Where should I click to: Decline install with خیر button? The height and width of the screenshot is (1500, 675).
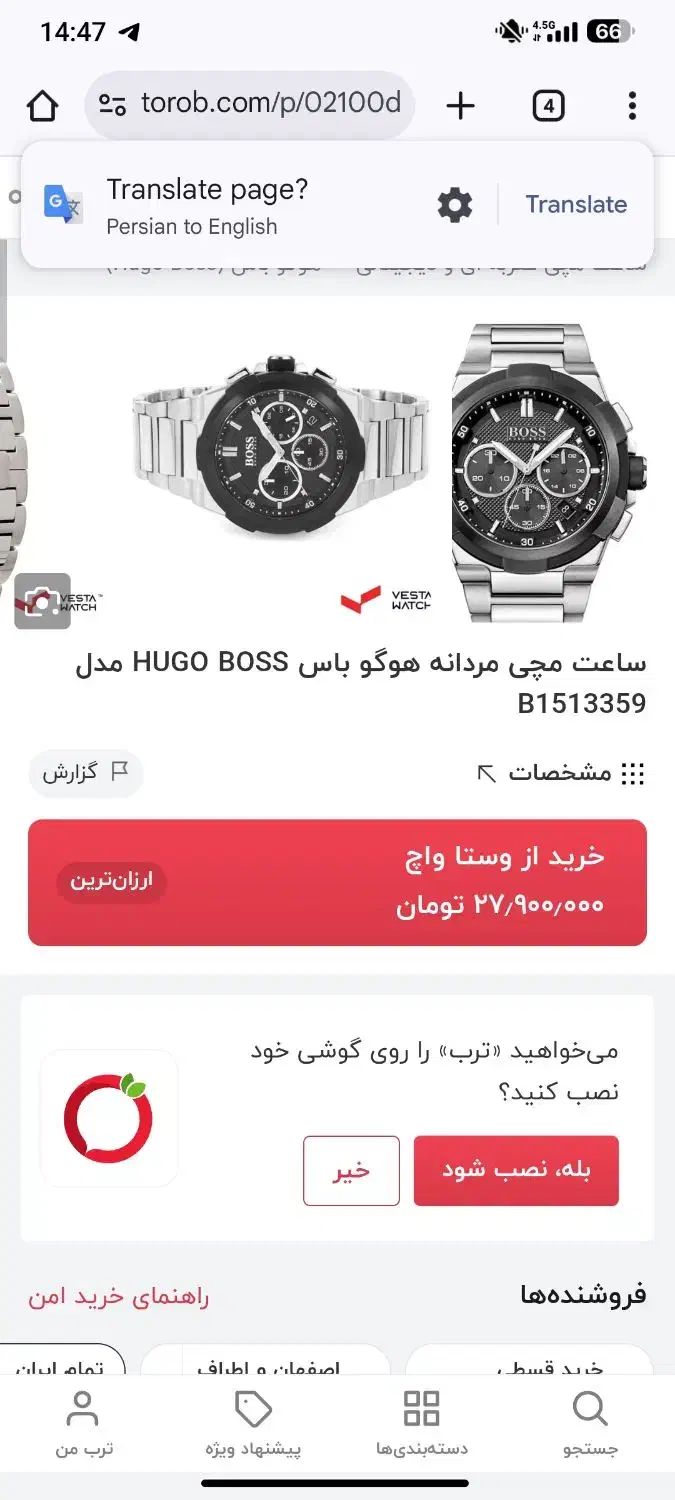coord(351,1170)
